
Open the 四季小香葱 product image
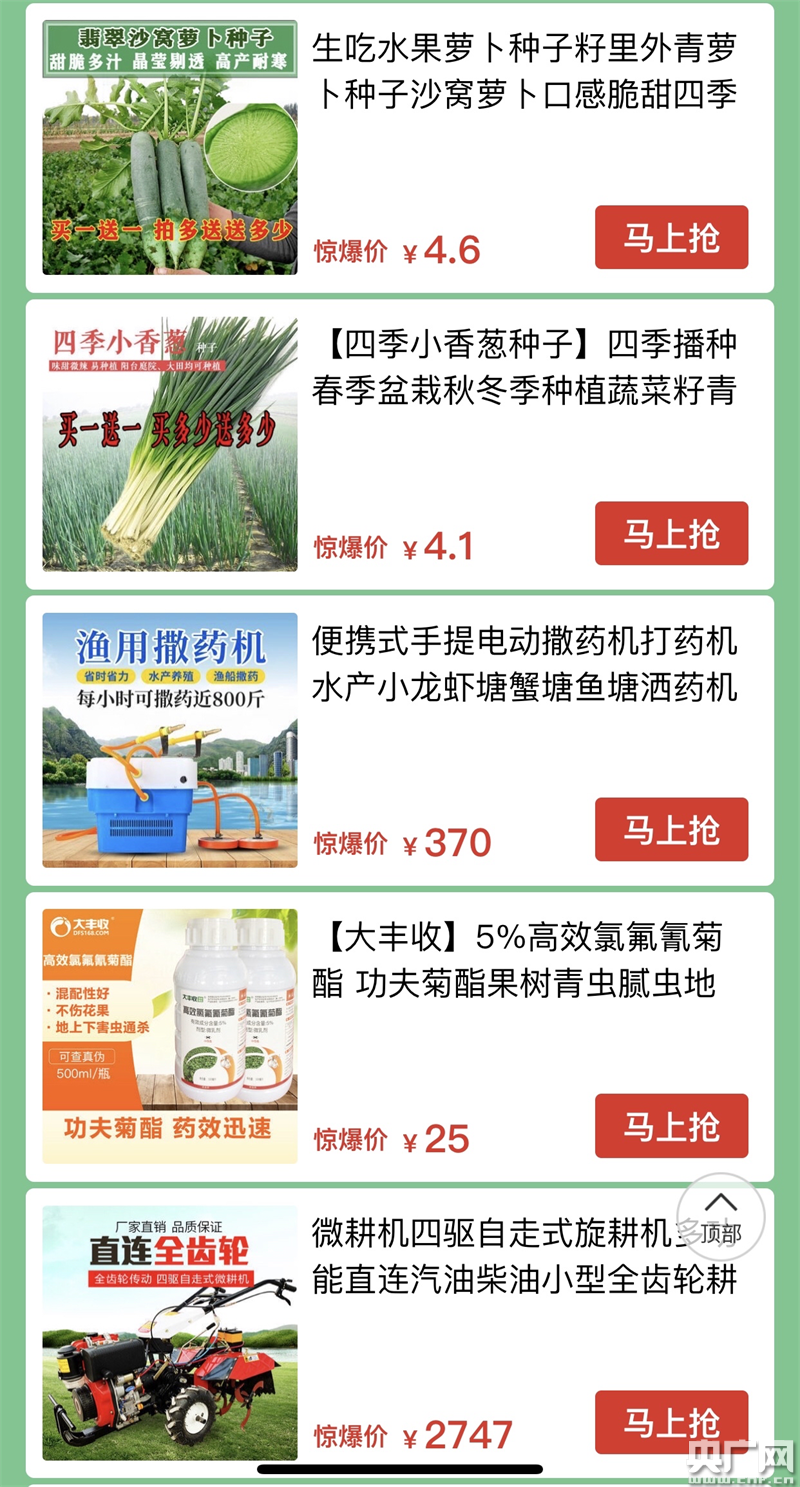[170, 443]
